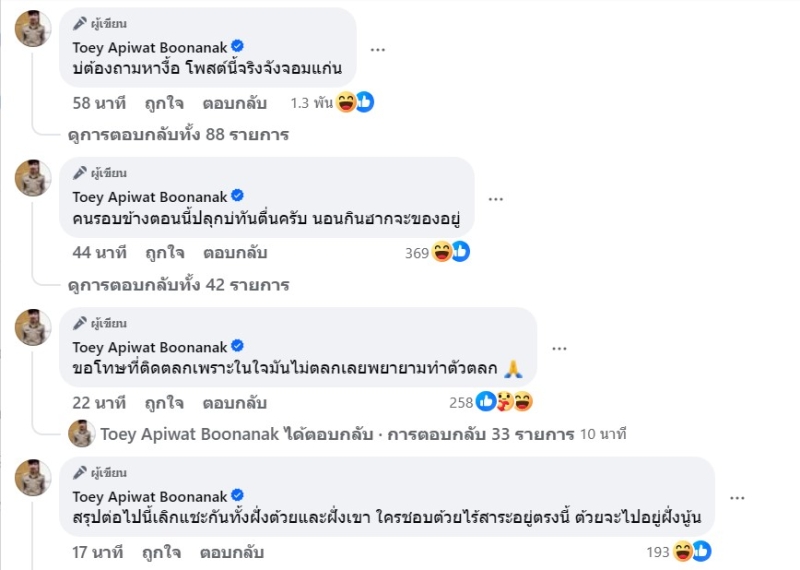This screenshot has width=800, height=570.
Task: Like the comment posted 22 นาที ago
Action: pos(164,403)
